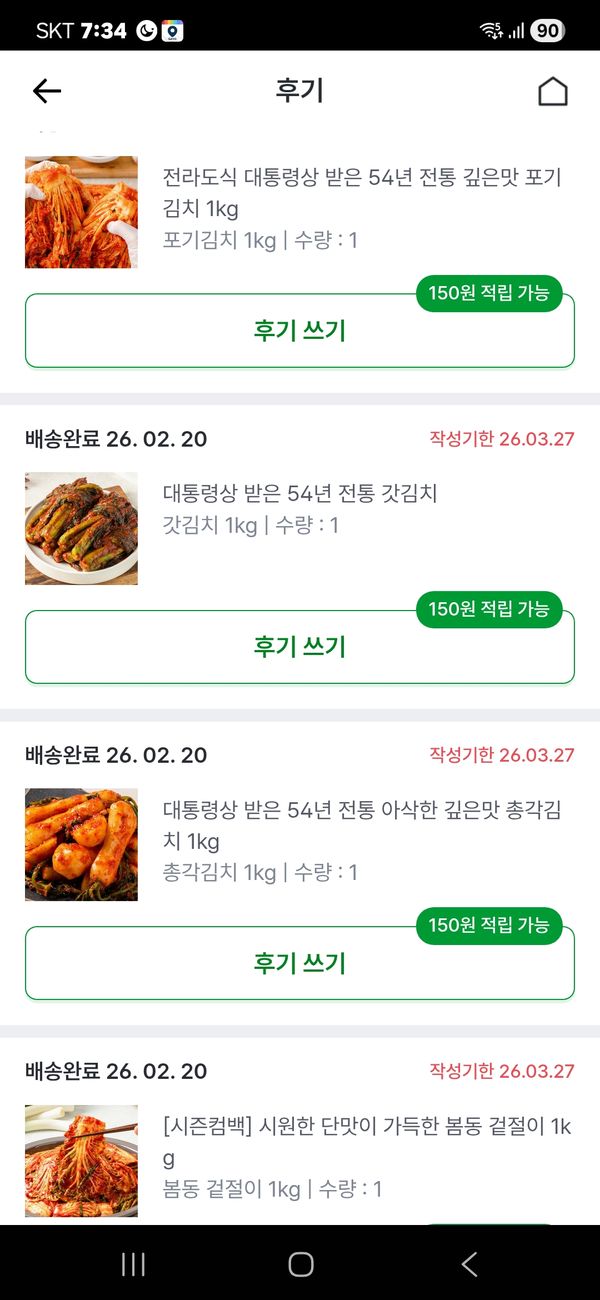This screenshot has height=1300, width=600.
Task: Tap the system back button
Action: point(469,1264)
